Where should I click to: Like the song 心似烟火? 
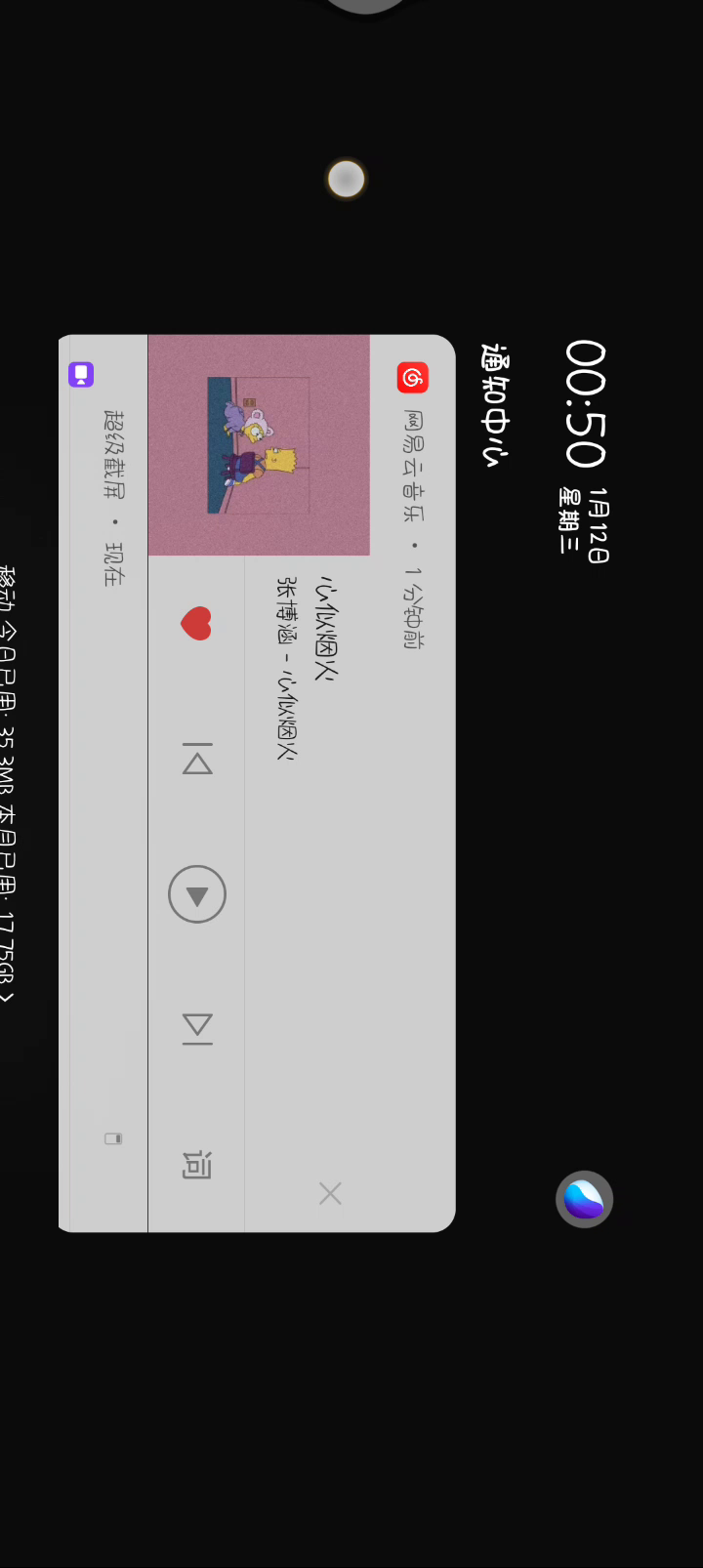point(196,623)
